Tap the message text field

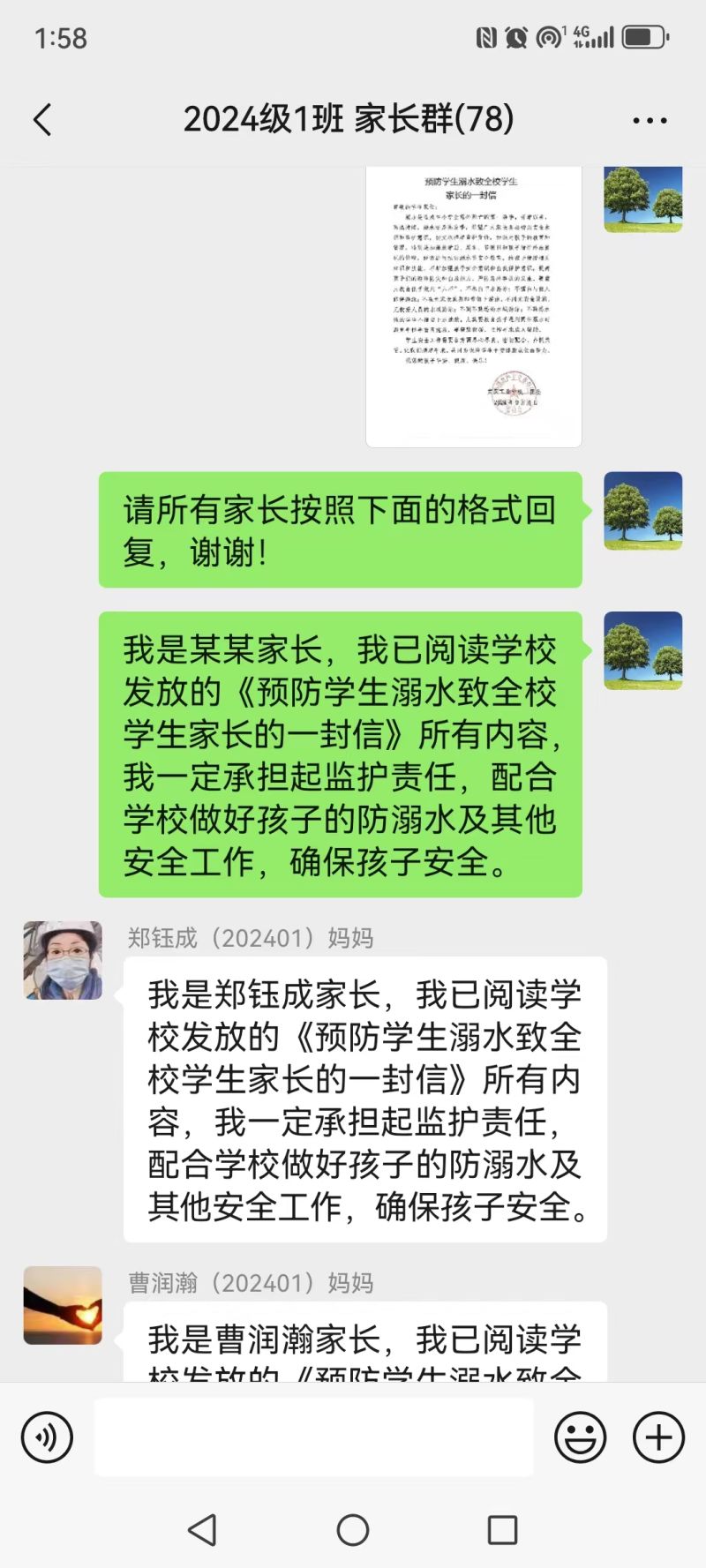[313, 1437]
